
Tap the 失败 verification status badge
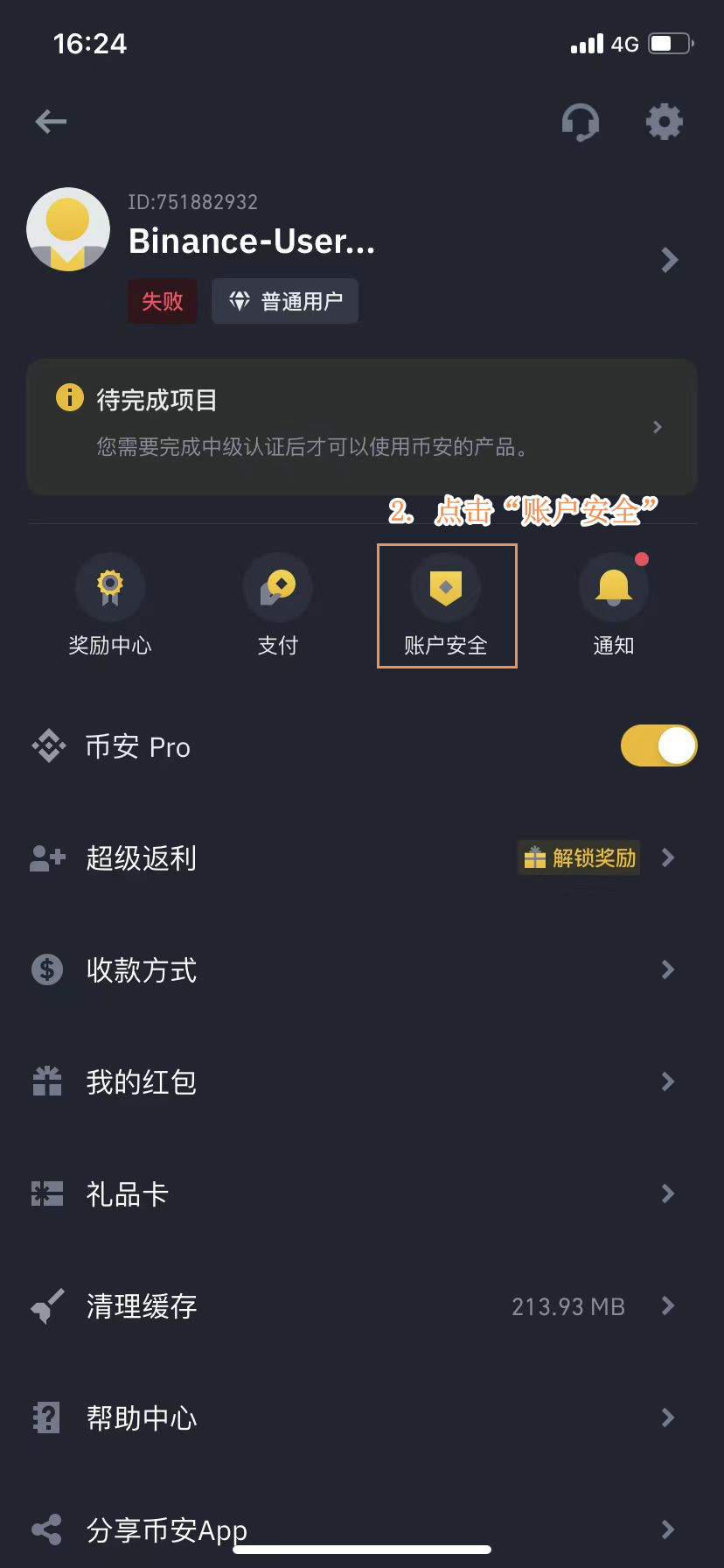(163, 302)
